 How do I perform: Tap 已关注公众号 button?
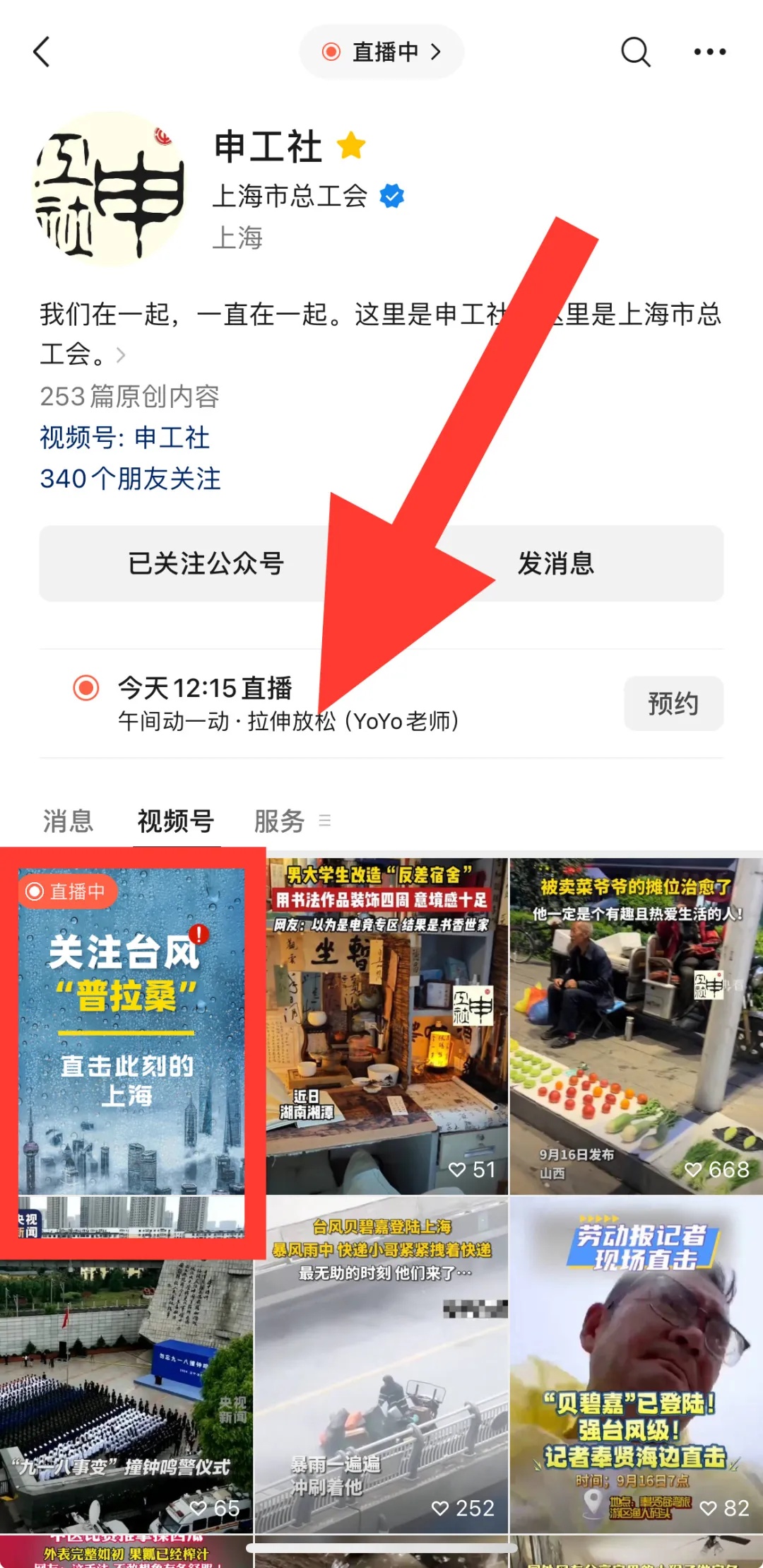[x=206, y=563]
